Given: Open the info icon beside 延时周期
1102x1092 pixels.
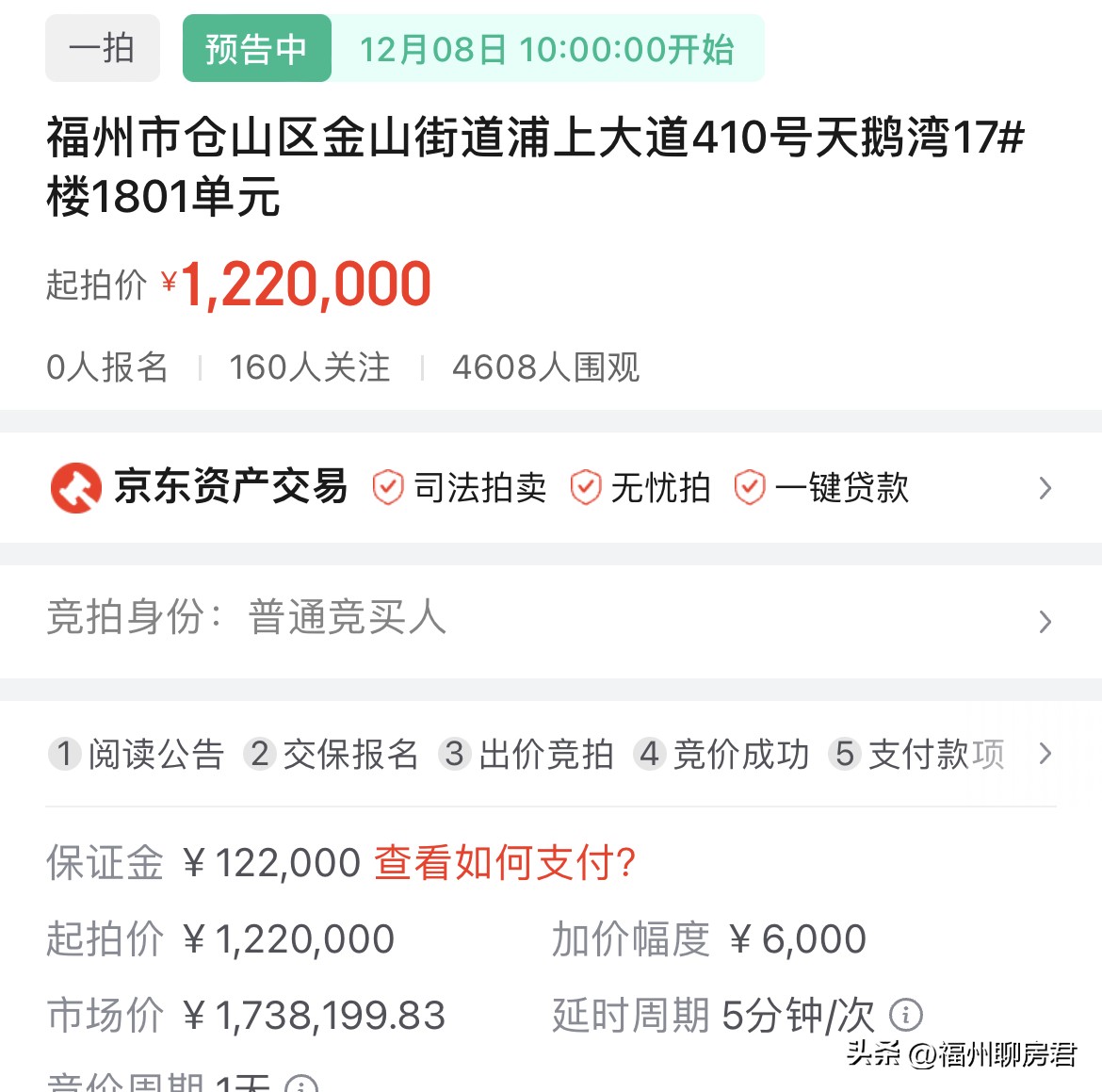Looking at the screenshot, I should pyautogui.click(x=906, y=1015).
